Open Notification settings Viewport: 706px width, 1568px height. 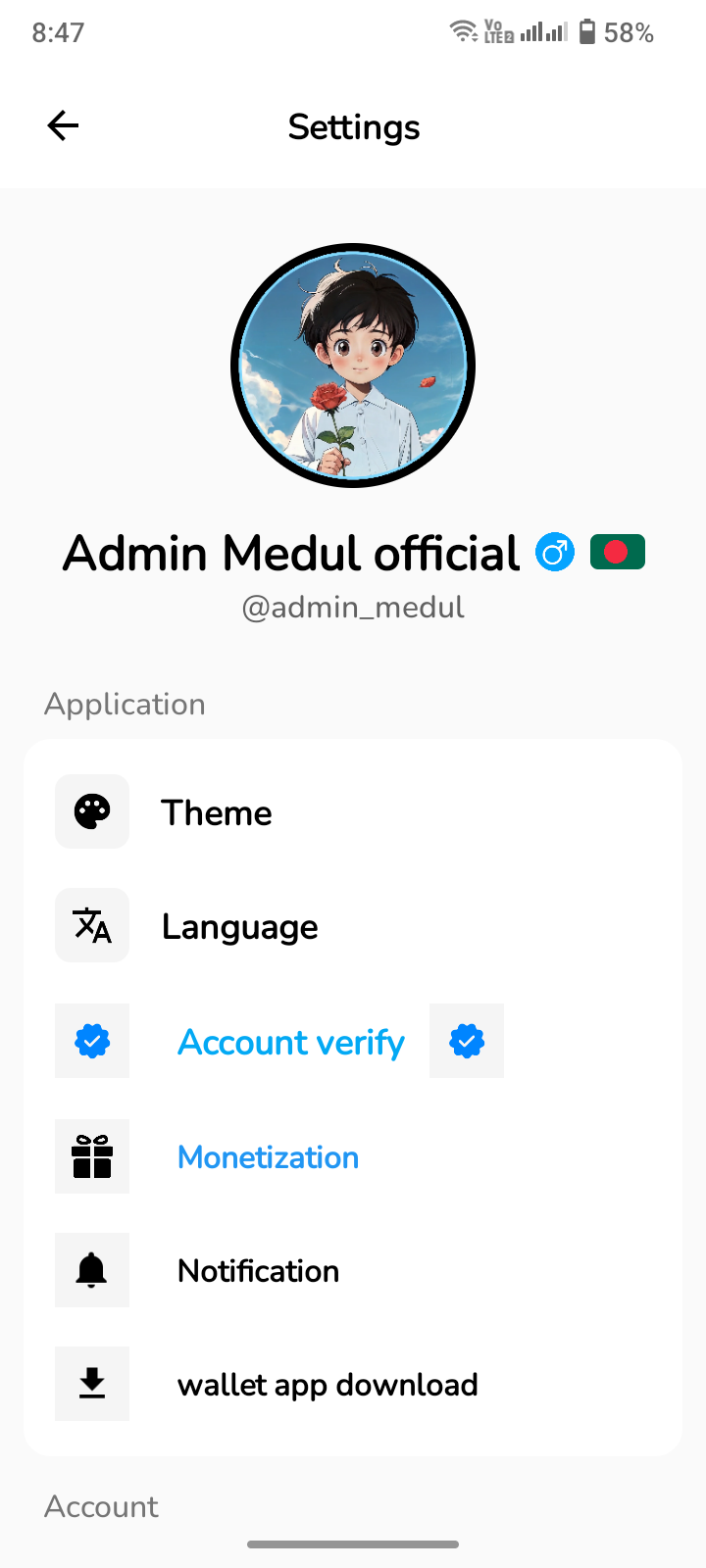click(x=258, y=1271)
